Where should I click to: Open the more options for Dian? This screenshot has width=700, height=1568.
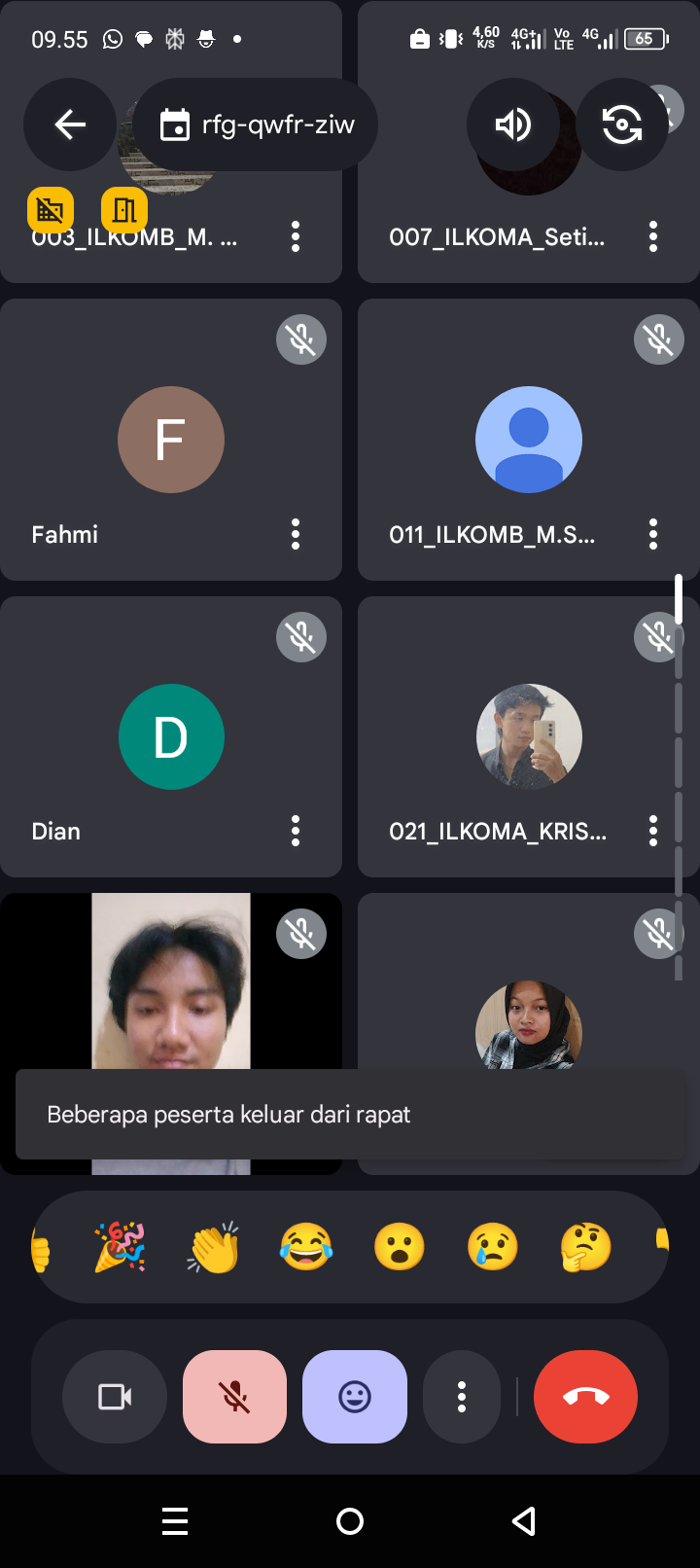pyautogui.click(x=296, y=831)
